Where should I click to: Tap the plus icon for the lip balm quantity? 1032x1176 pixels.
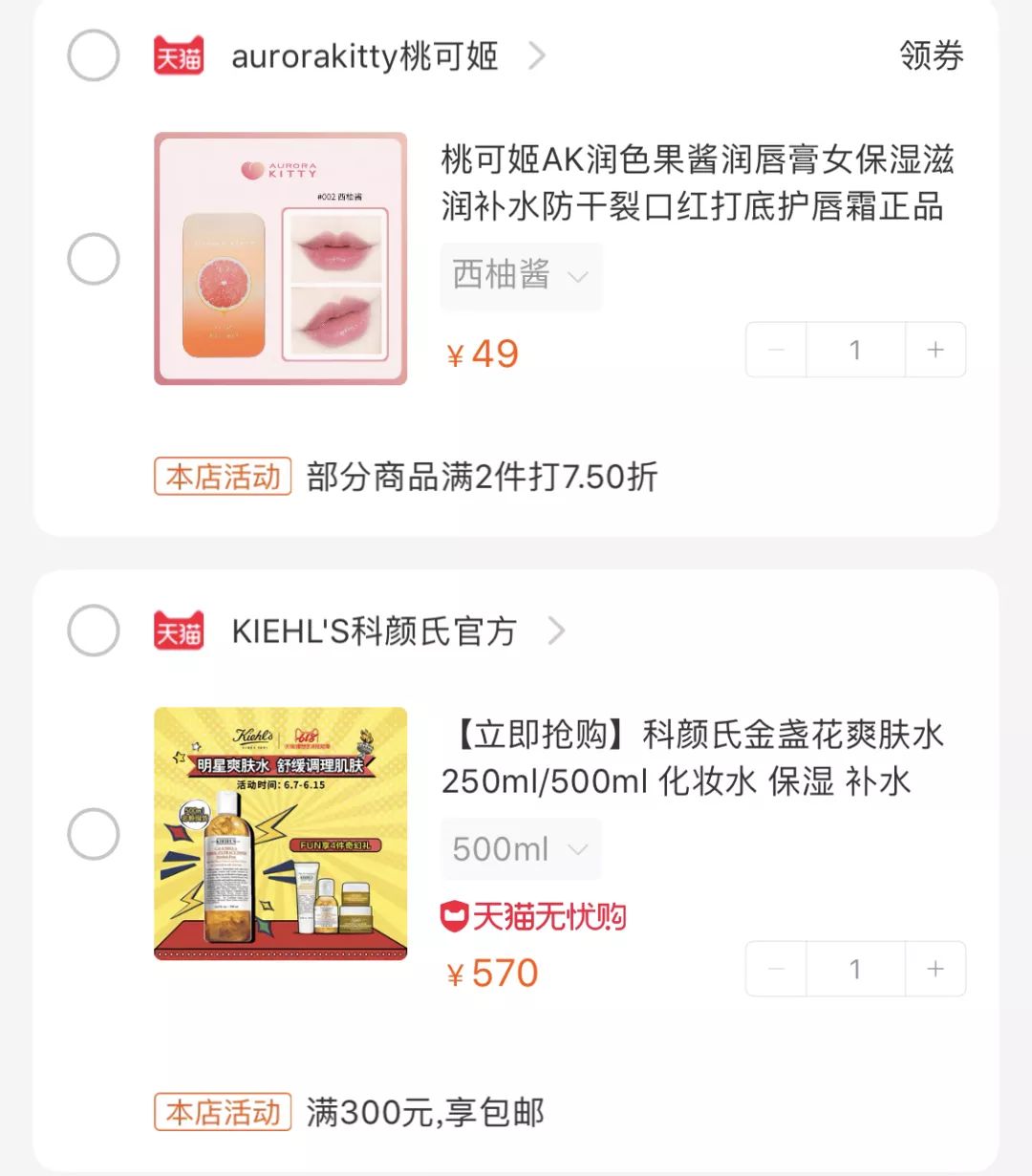935,350
